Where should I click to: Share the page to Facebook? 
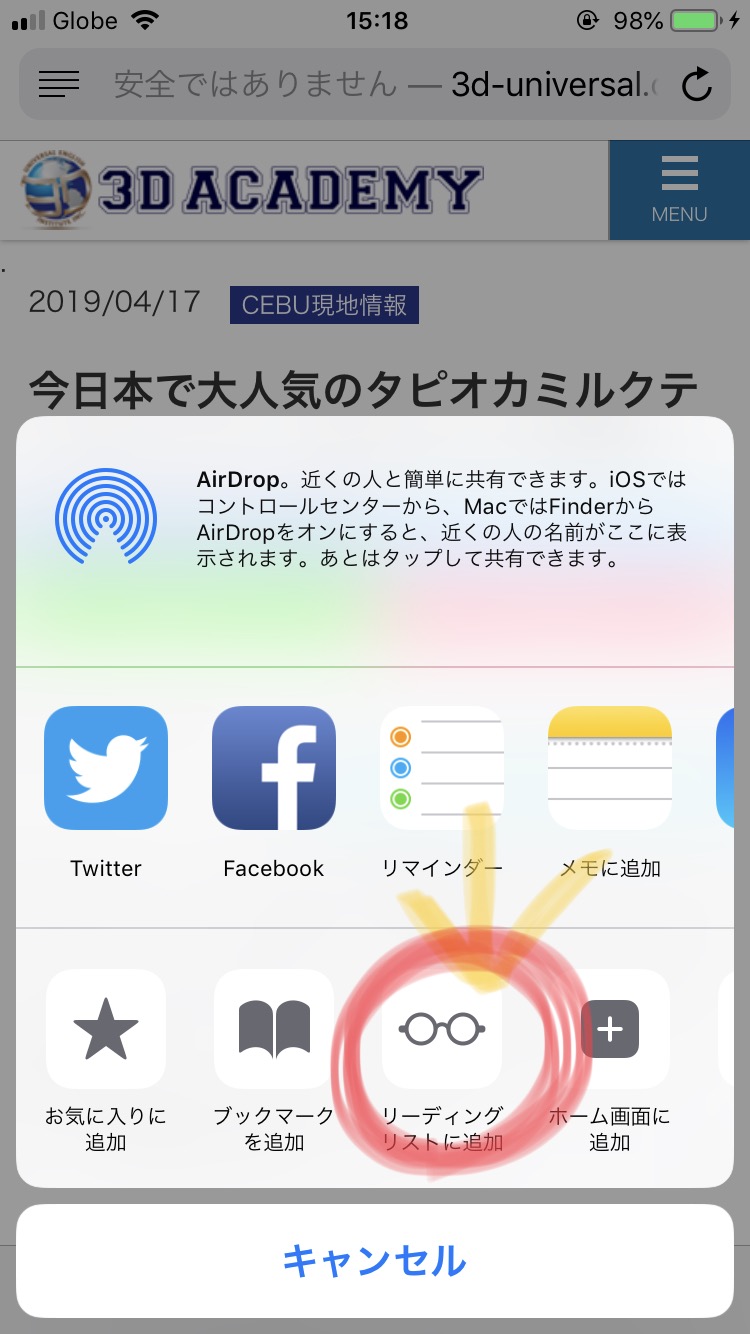[x=274, y=768]
